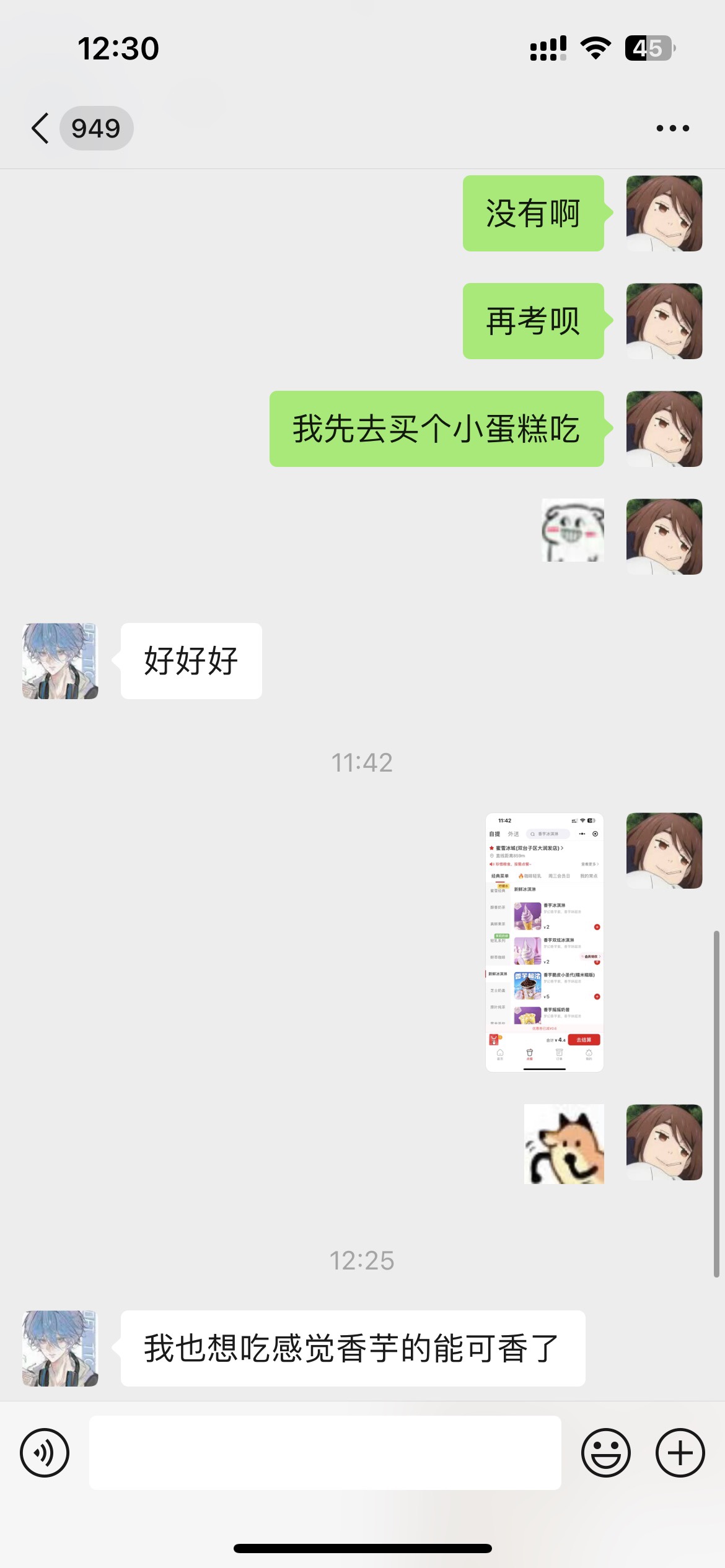
Task: Go back to the chat list
Action: (40, 128)
